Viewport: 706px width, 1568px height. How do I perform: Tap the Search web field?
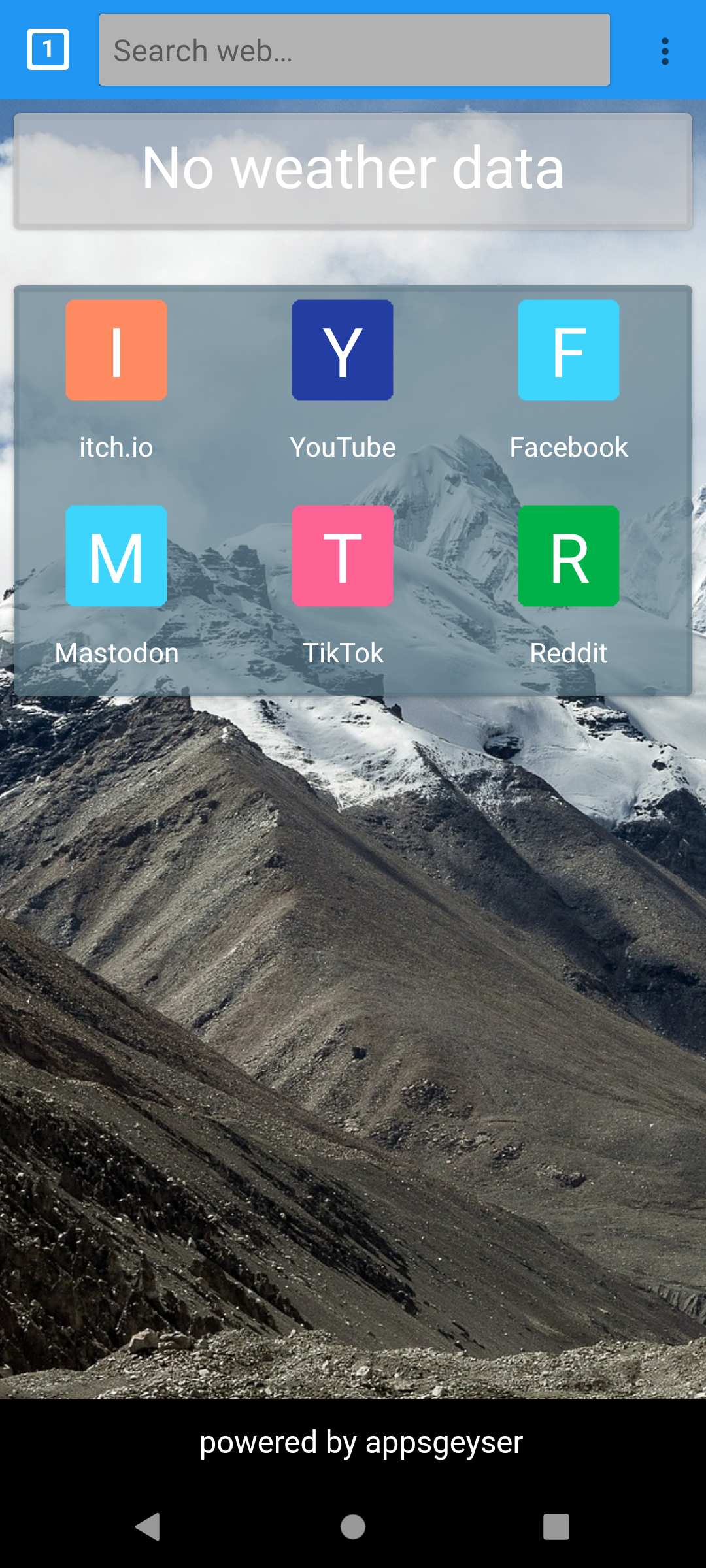(x=354, y=50)
